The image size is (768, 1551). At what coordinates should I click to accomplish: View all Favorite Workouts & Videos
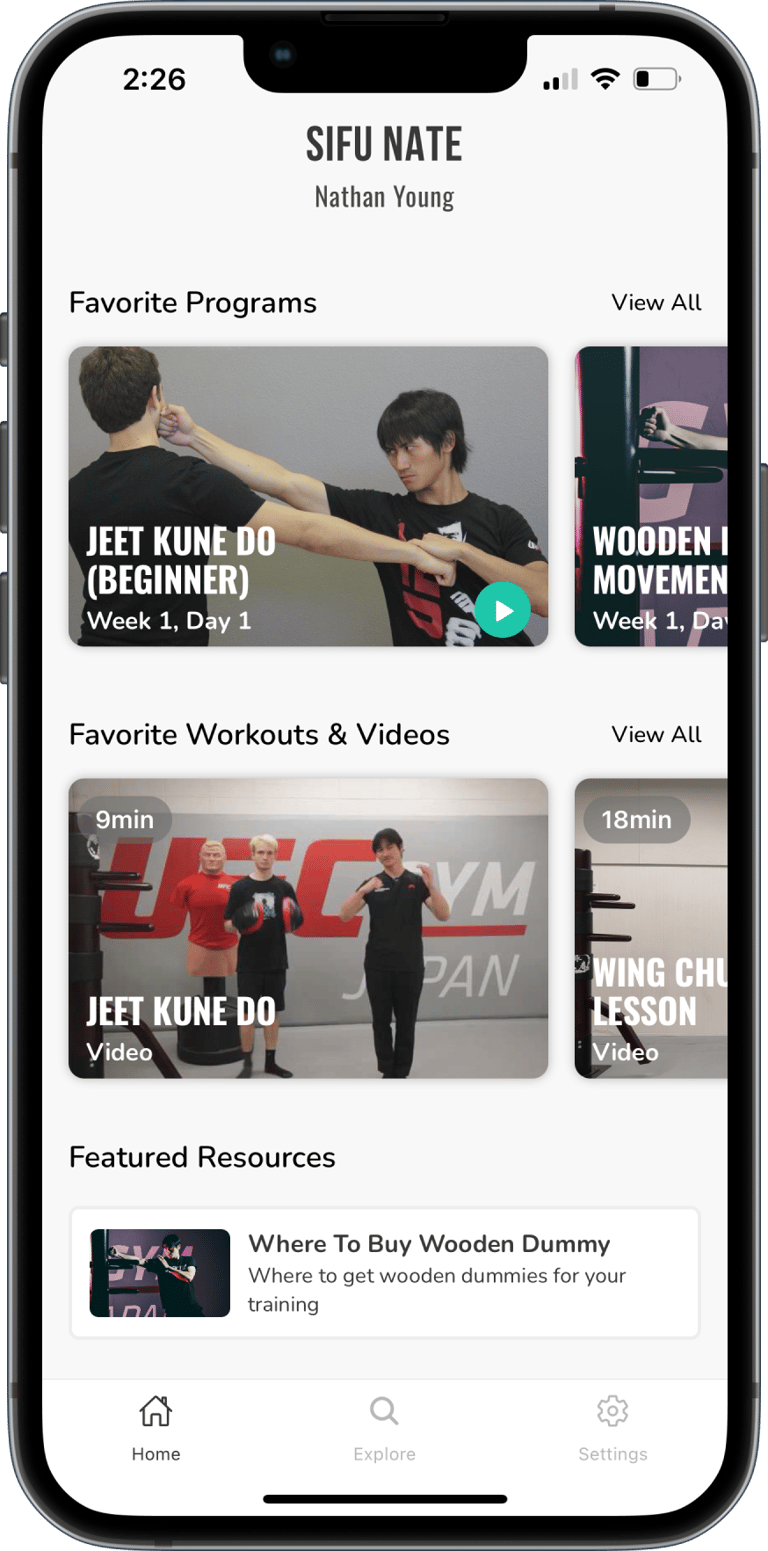(656, 735)
